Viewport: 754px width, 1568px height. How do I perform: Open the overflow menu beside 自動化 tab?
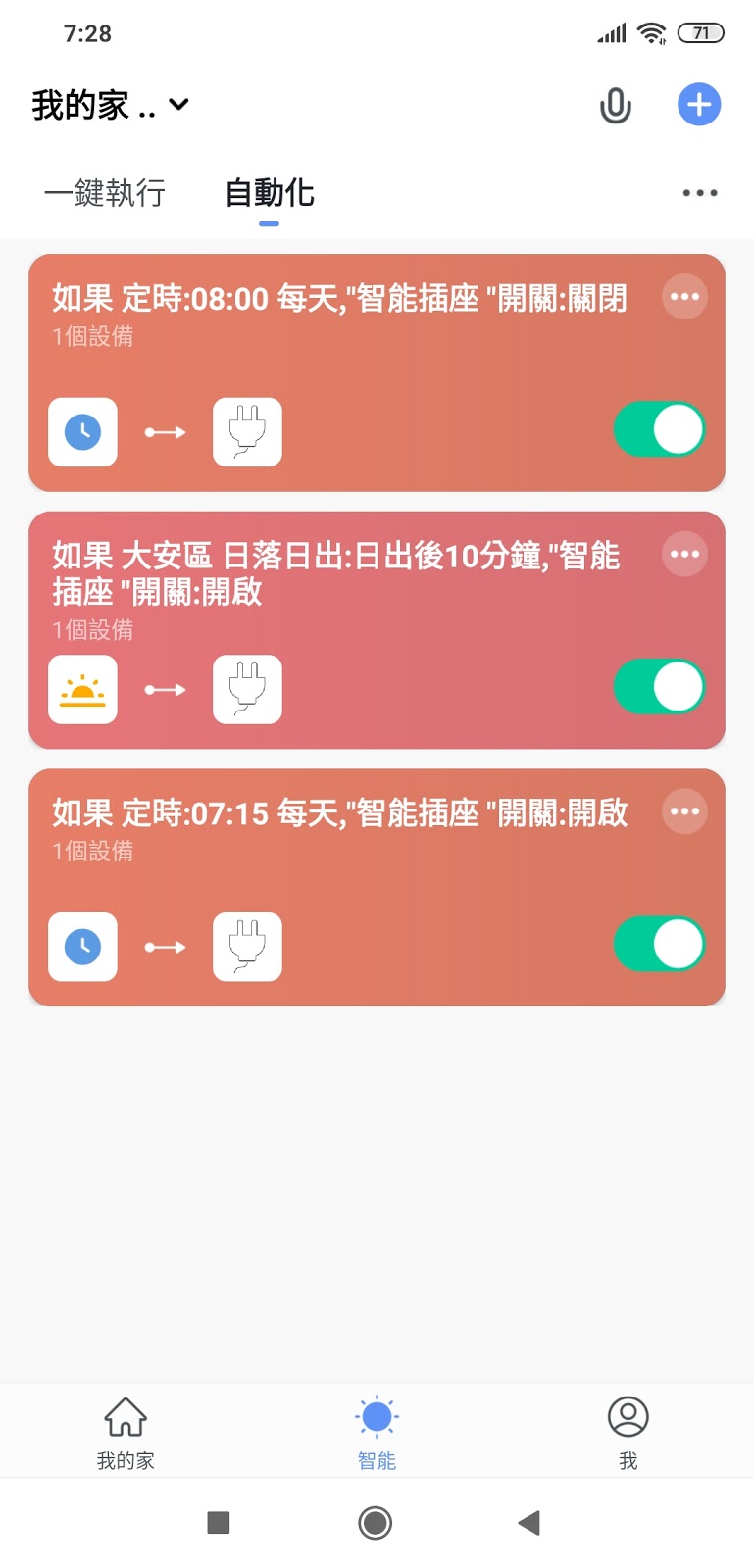[700, 193]
